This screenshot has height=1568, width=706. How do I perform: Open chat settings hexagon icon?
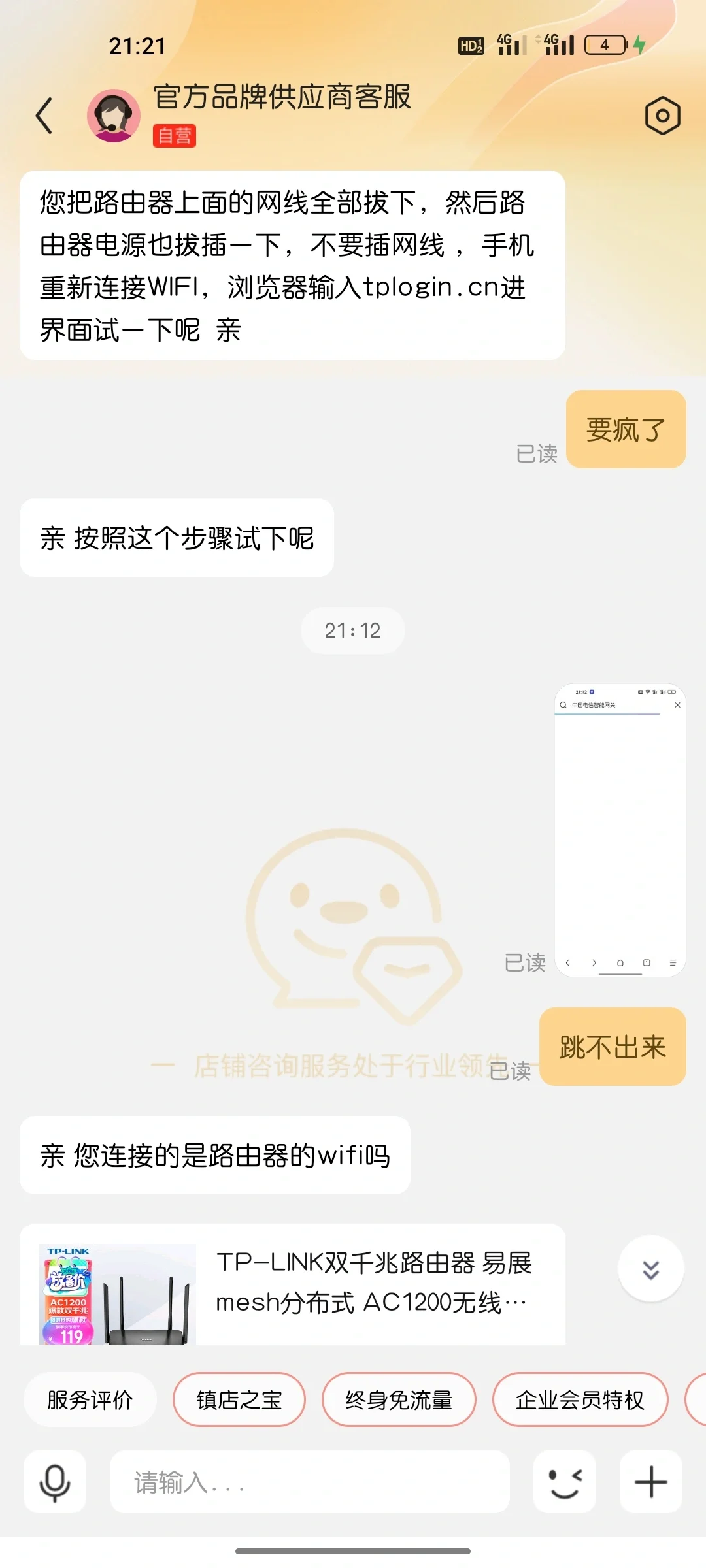(x=662, y=116)
